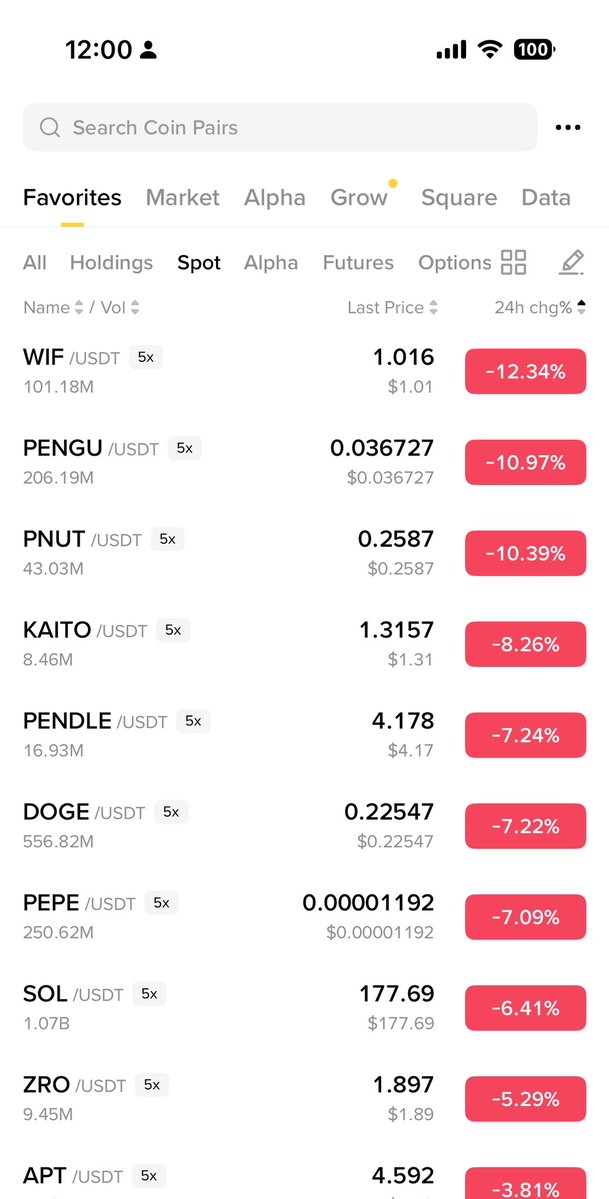Change layout with the grid view icon
The image size is (609, 1199).
click(x=513, y=262)
